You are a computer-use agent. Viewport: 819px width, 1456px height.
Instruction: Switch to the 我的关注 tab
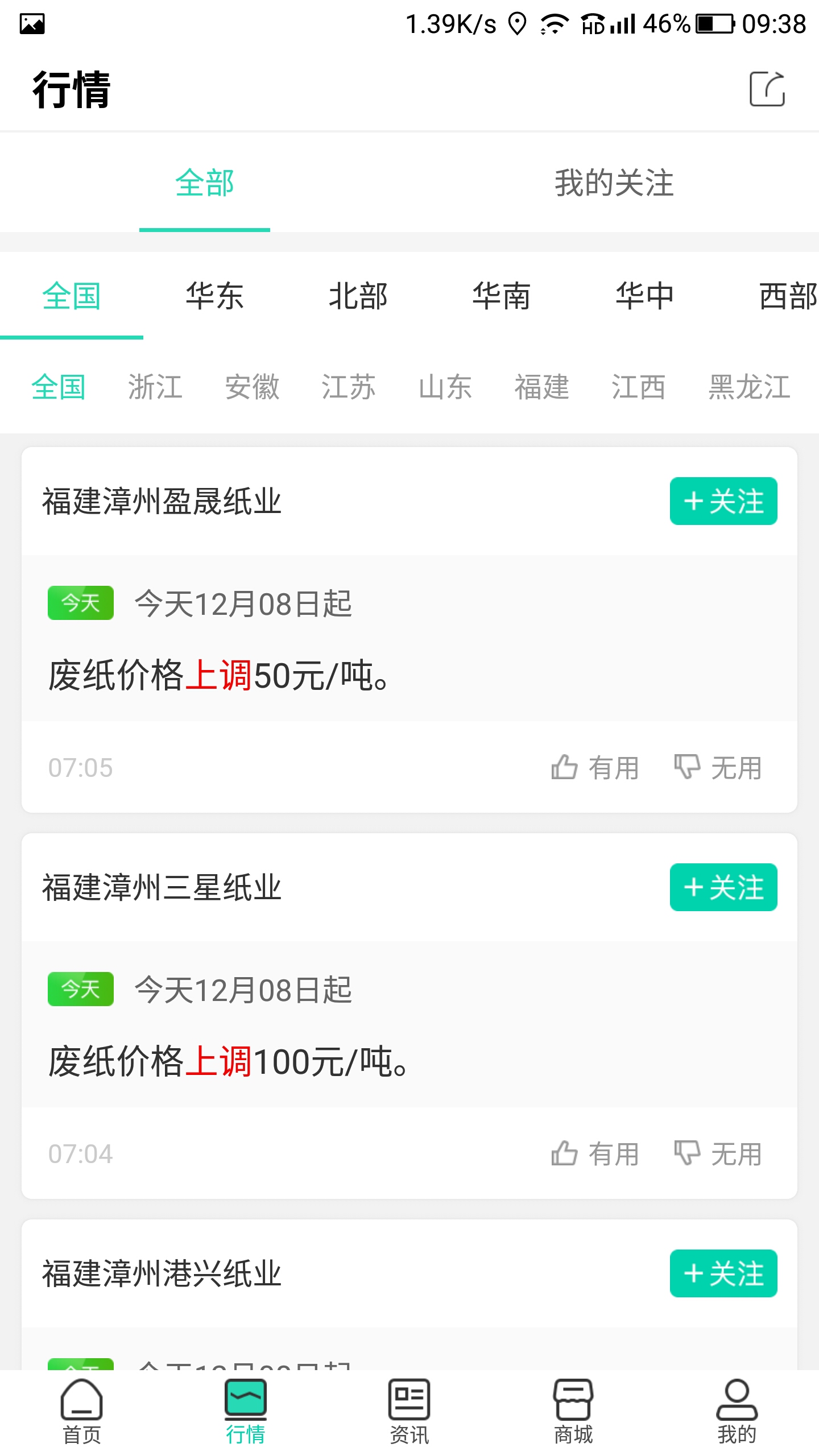(x=613, y=183)
